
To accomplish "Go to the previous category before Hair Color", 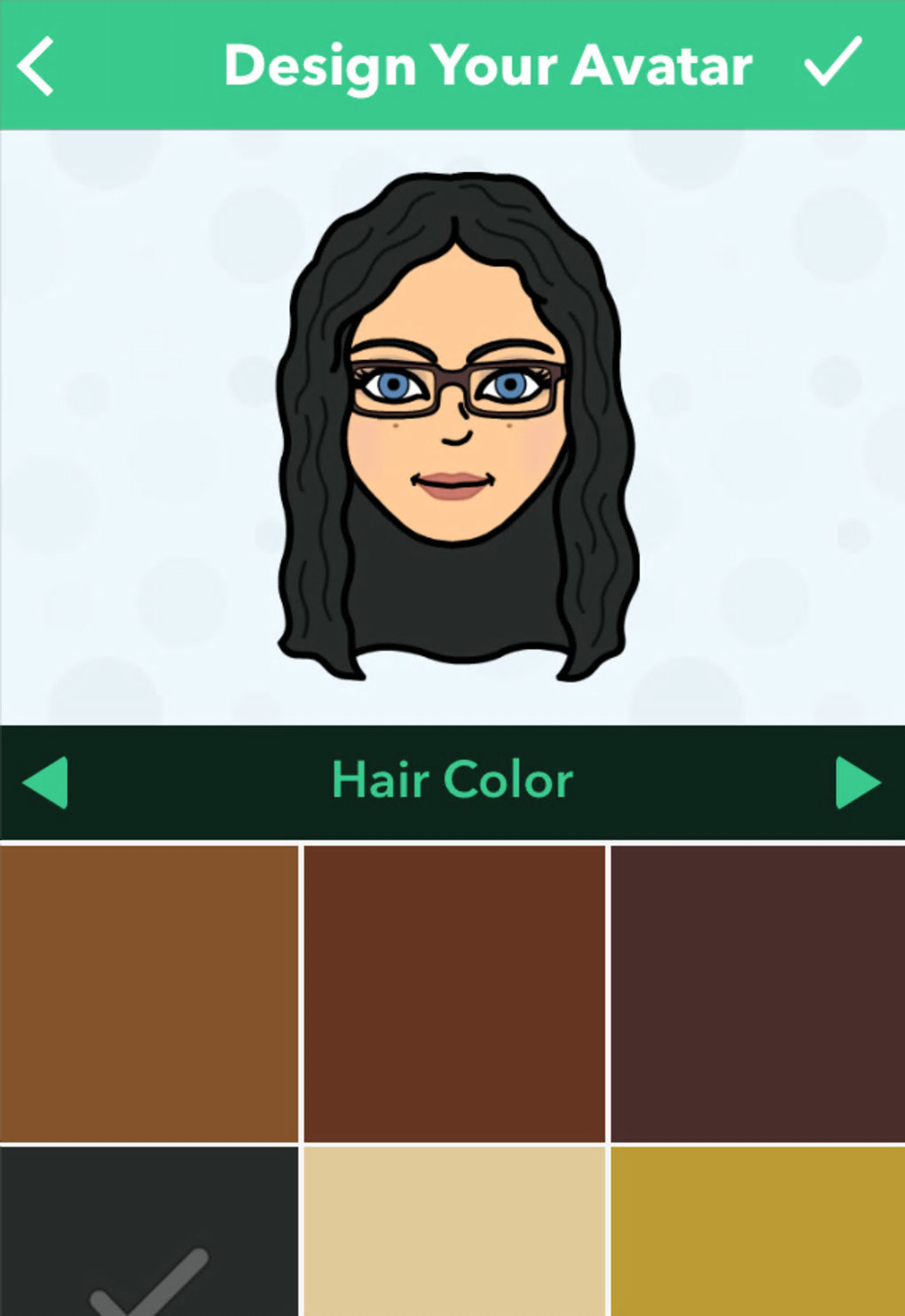I will coord(46,782).
